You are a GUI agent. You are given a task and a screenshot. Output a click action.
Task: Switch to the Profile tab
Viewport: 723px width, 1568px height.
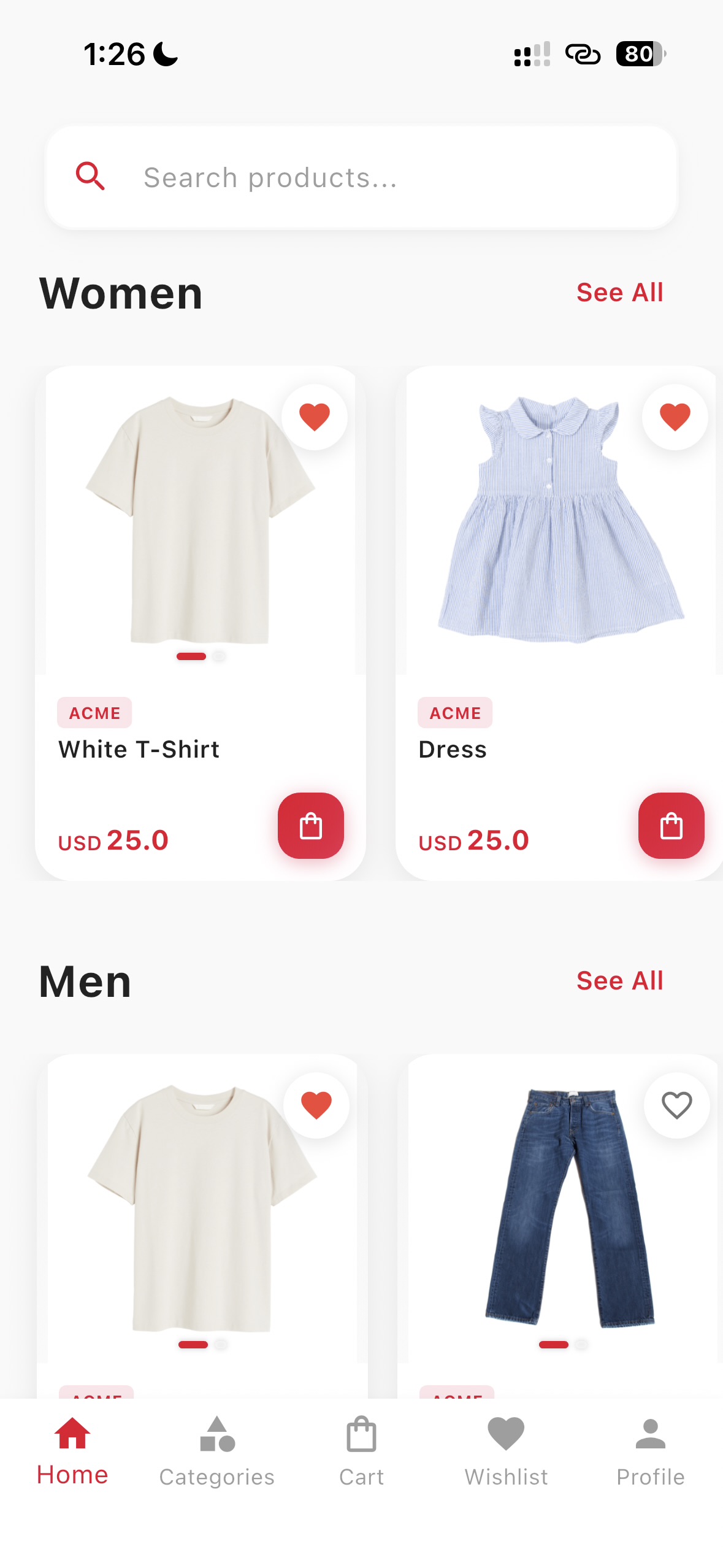coord(650,1451)
